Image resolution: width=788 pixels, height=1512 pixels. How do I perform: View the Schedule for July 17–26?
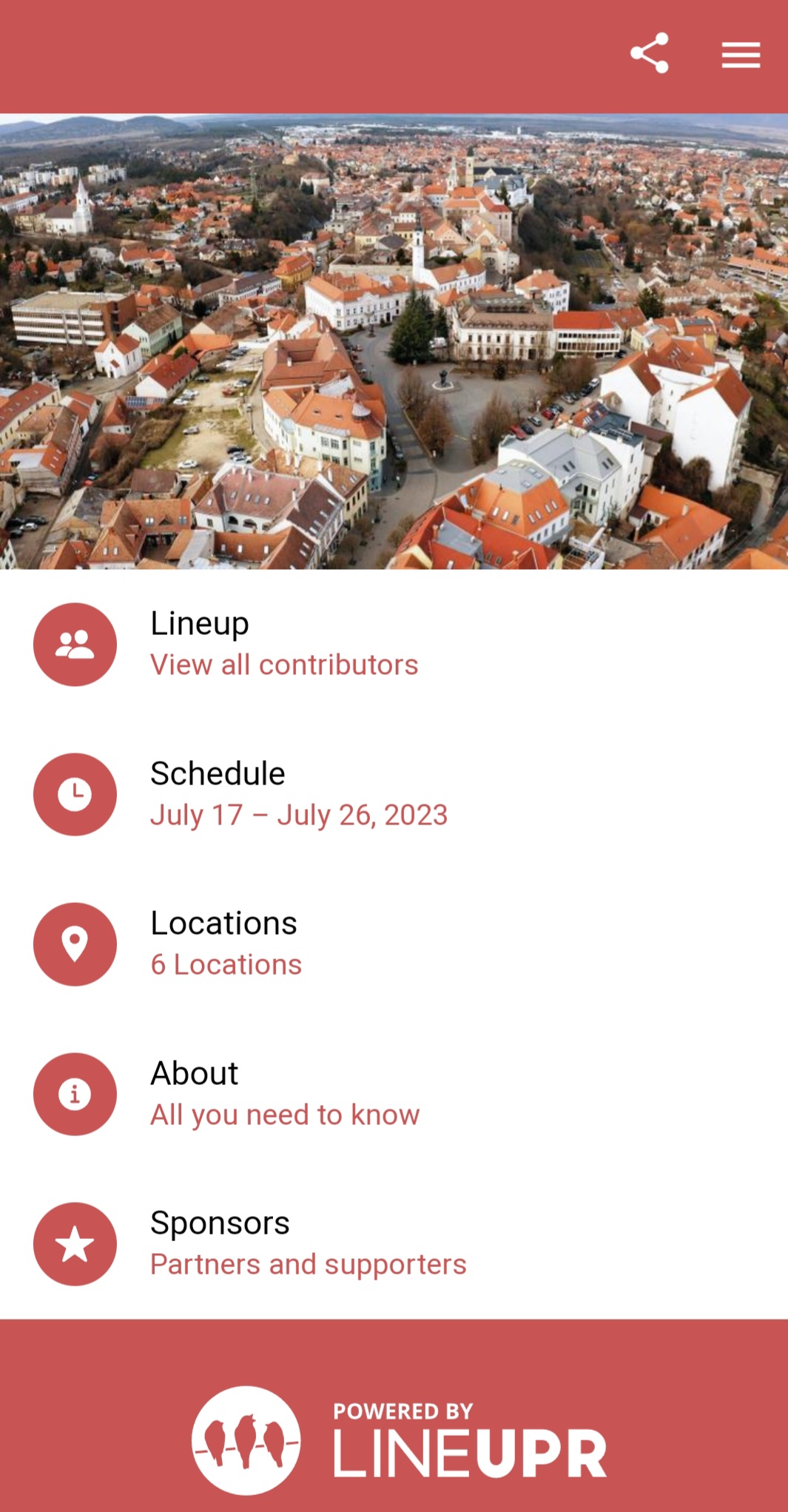click(298, 794)
